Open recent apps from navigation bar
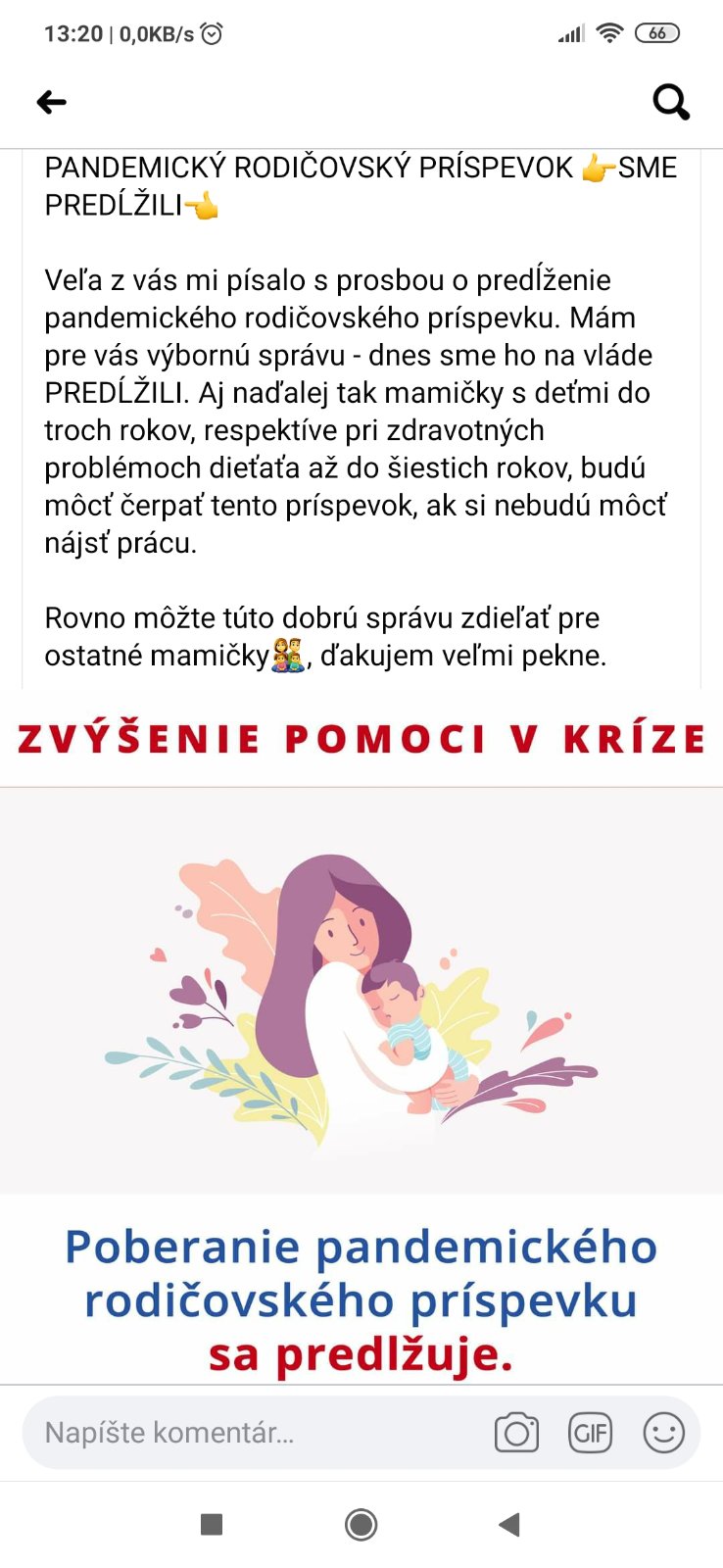This screenshot has width=723, height=1568. click(212, 1524)
